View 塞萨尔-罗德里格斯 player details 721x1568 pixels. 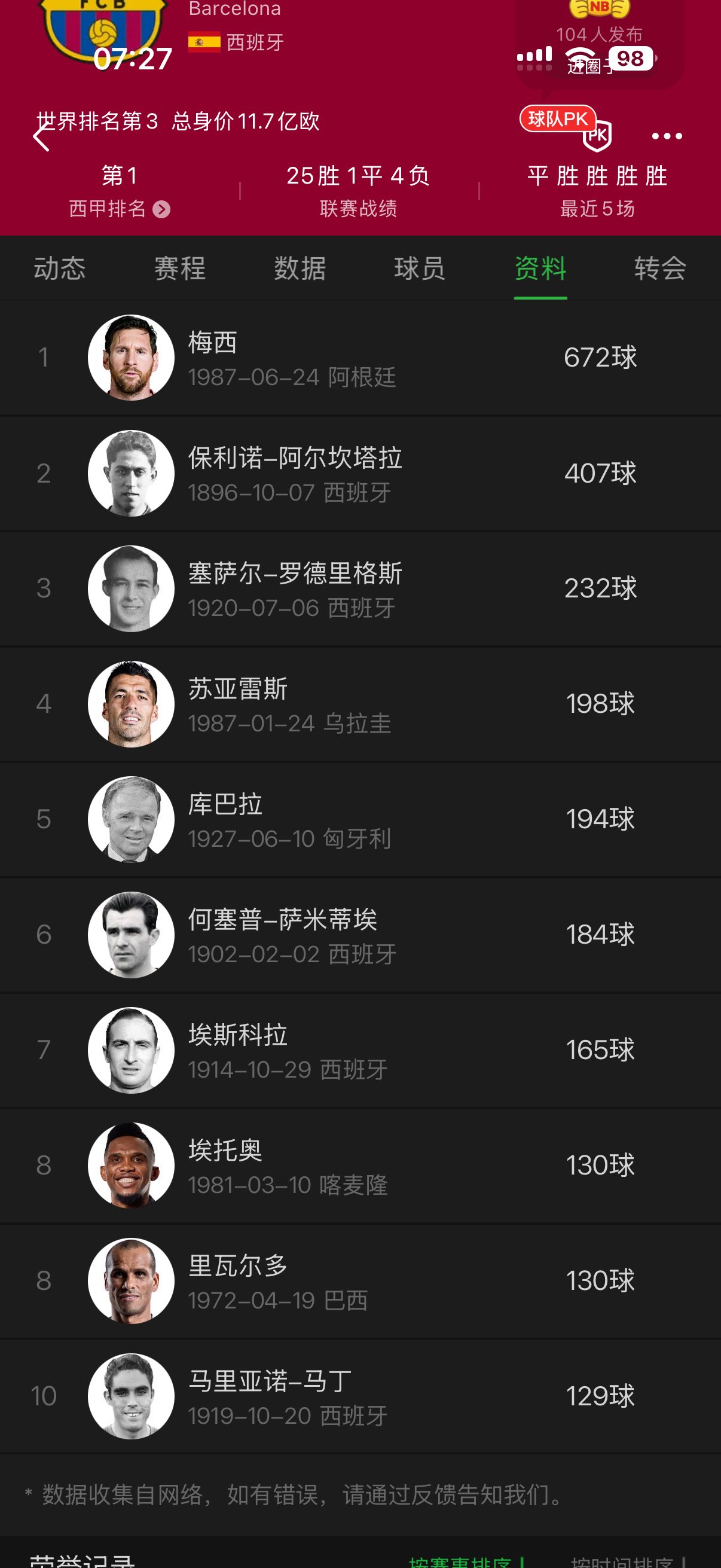pyautogui.click(x=360, y=588)
